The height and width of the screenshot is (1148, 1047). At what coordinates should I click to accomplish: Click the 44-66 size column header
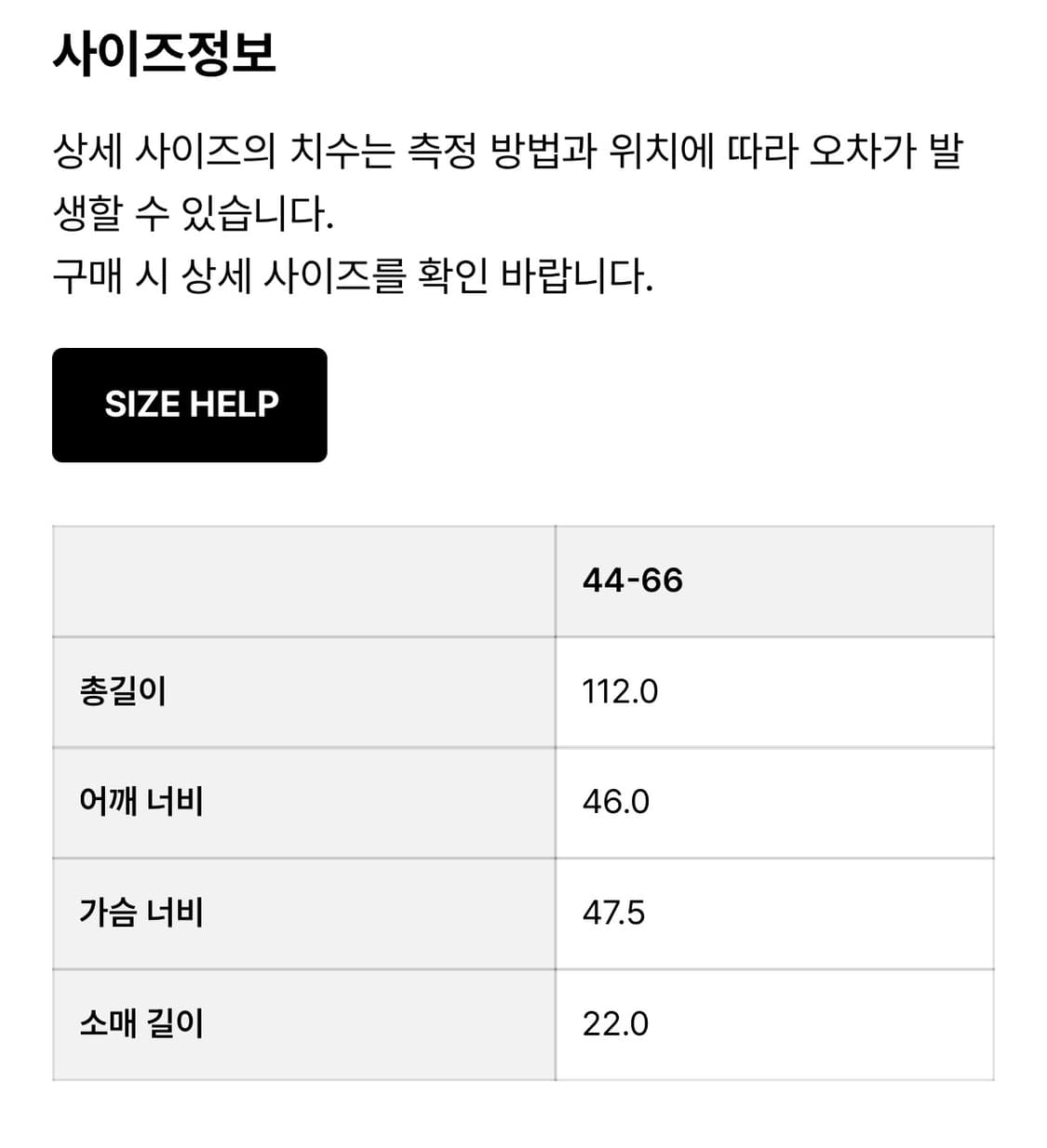point(632,579)
